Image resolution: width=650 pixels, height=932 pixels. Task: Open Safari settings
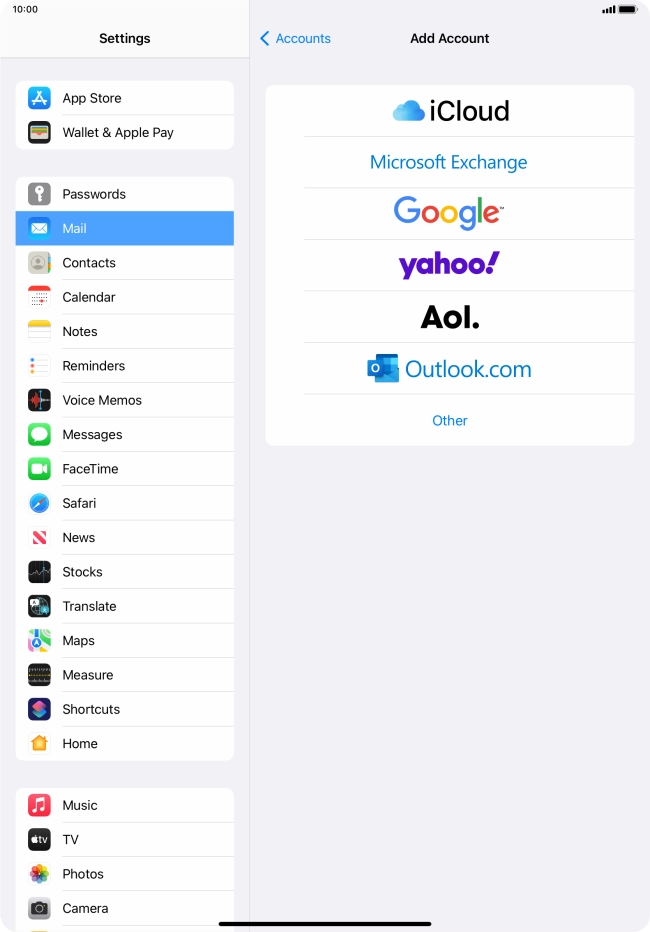[125, 503]
